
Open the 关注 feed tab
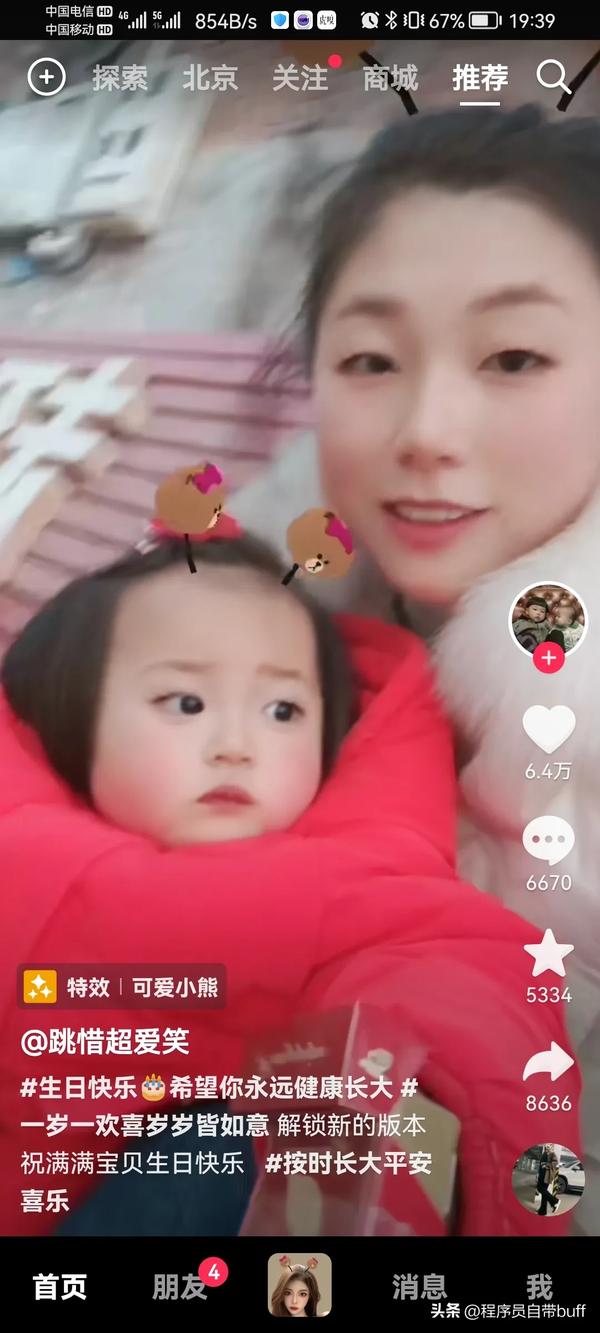[300, 78]
